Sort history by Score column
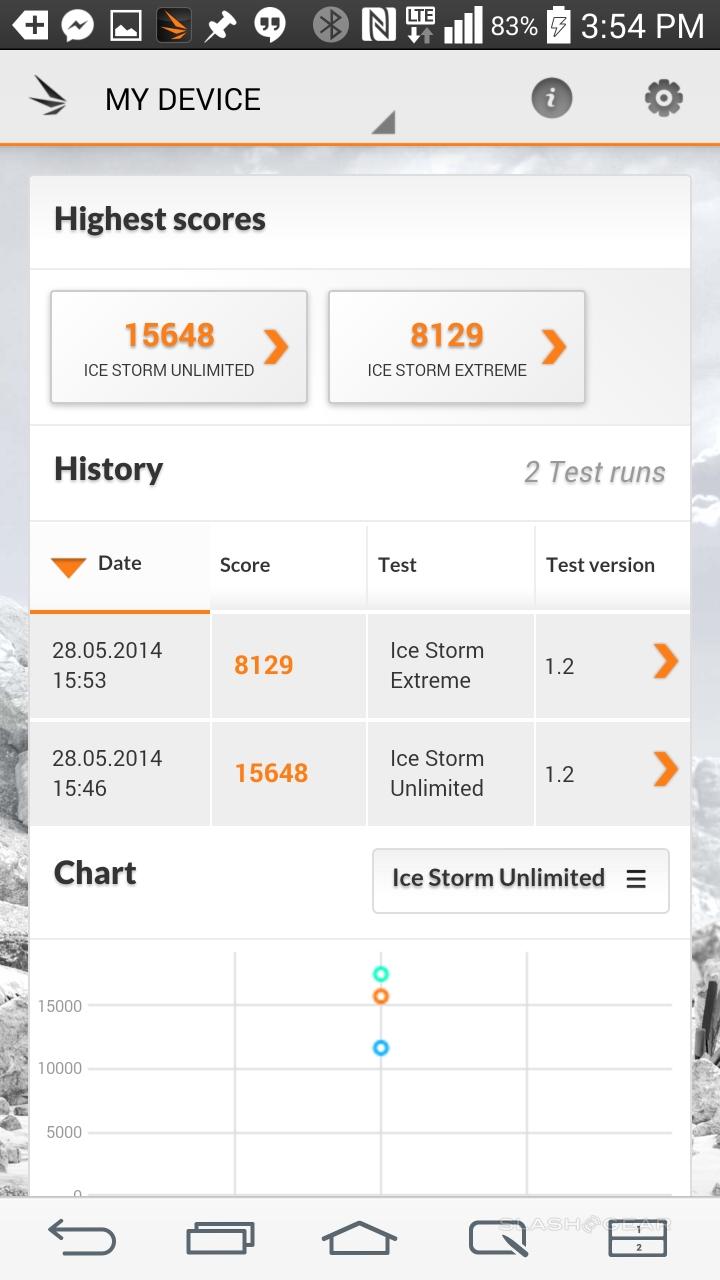This screenshot has height=1280, width=720. click(245, 565)
